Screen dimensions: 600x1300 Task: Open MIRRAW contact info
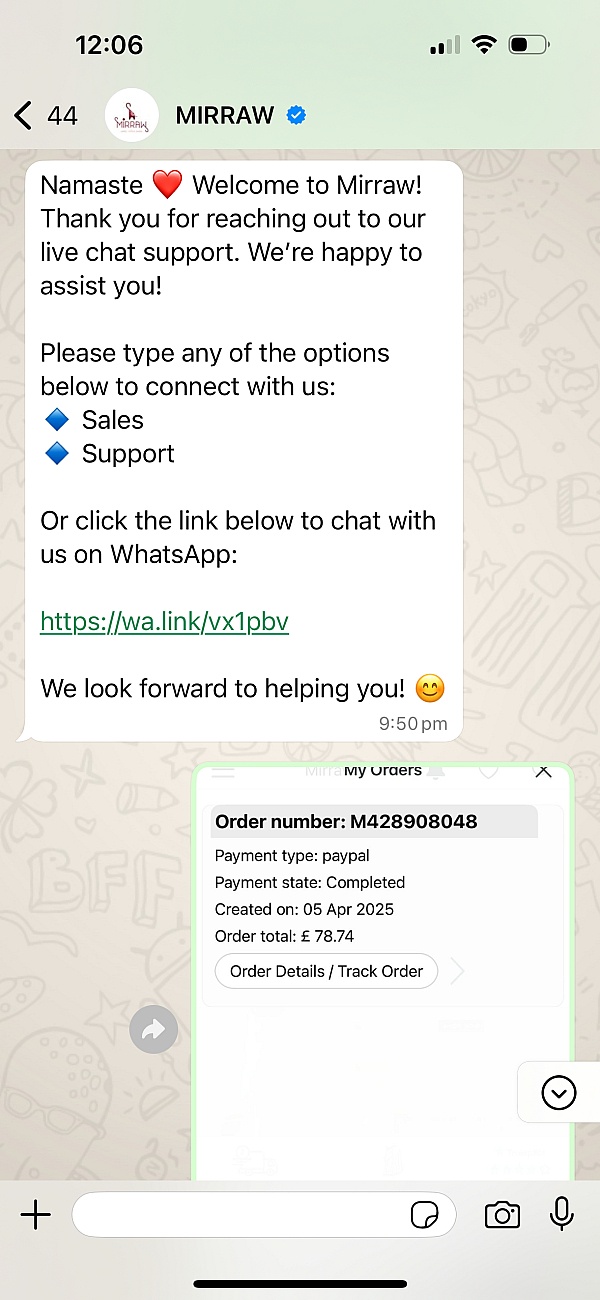(x=224, y=116)
